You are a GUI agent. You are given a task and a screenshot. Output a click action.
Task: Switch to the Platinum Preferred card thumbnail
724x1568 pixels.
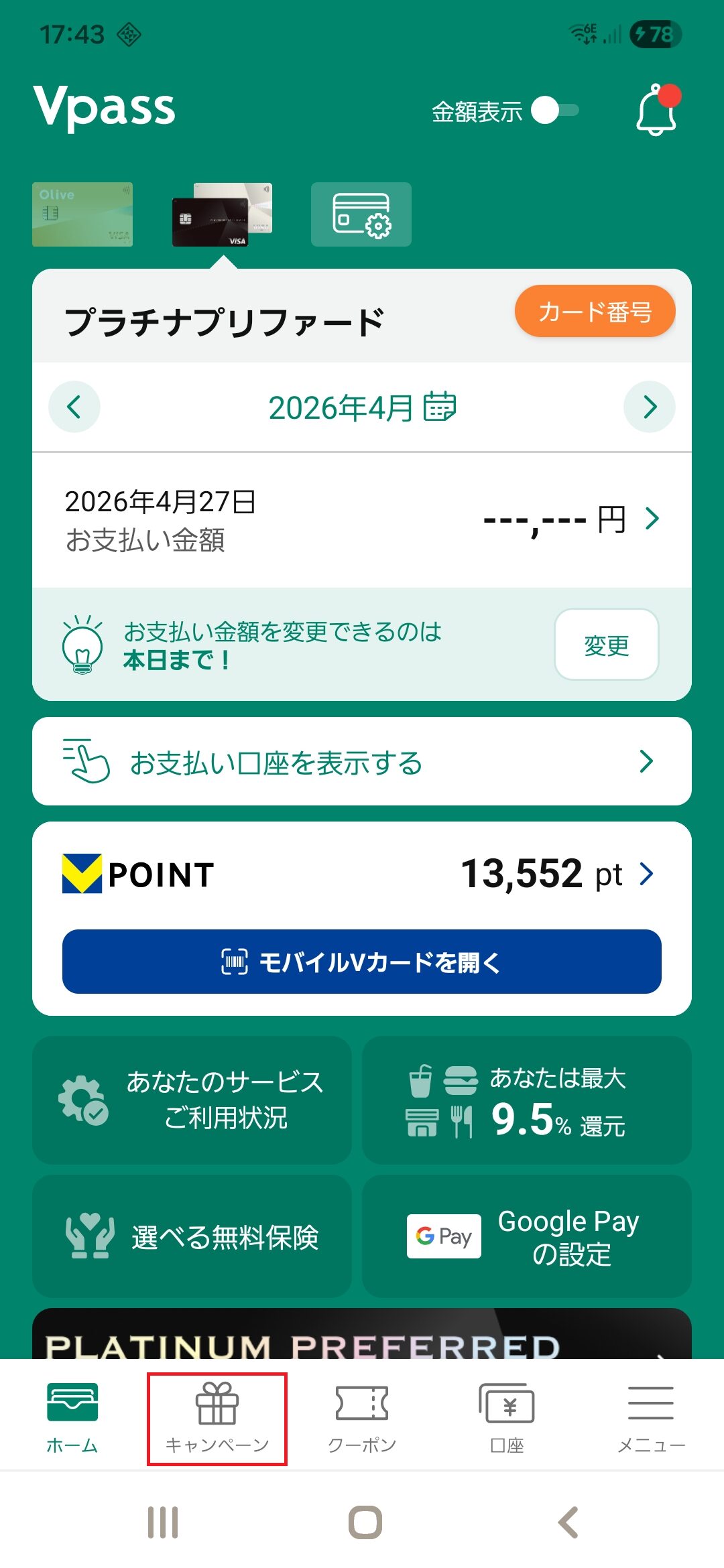[x=221, y=214]
